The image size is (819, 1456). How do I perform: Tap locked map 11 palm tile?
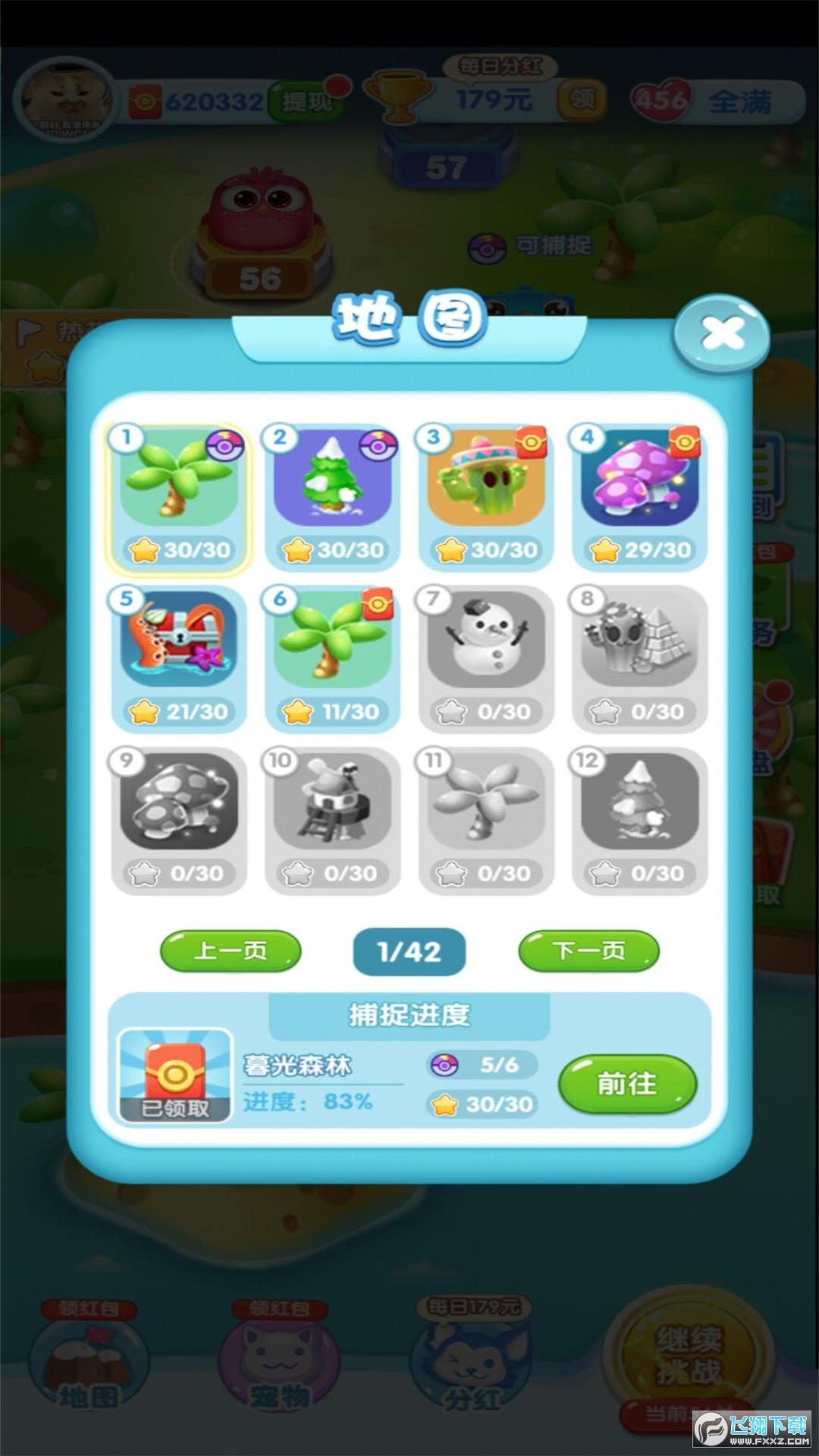pyautogui.click(x=486, y=820)
